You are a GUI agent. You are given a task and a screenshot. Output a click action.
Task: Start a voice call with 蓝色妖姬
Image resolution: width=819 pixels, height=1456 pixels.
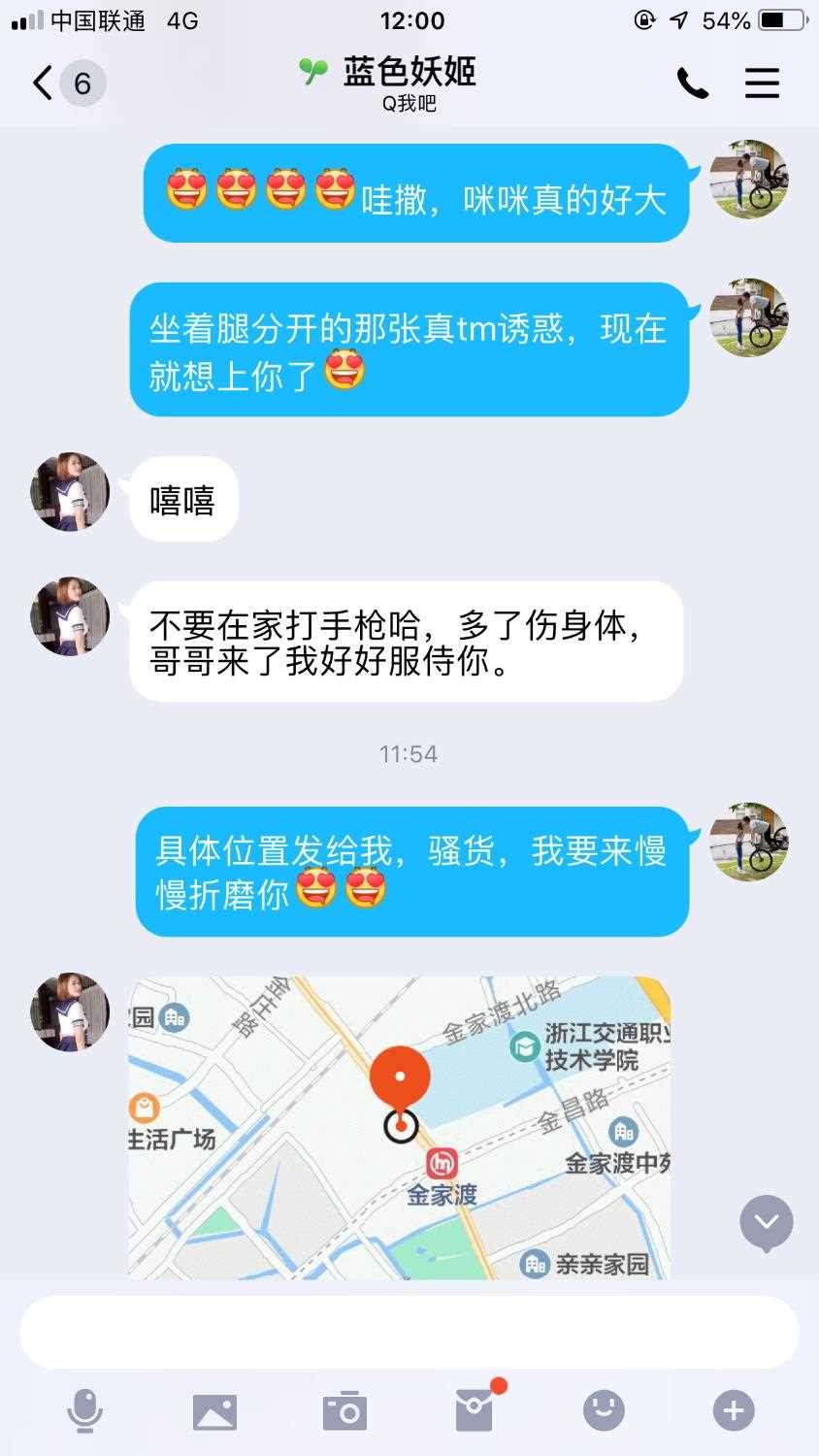(692, 83)
